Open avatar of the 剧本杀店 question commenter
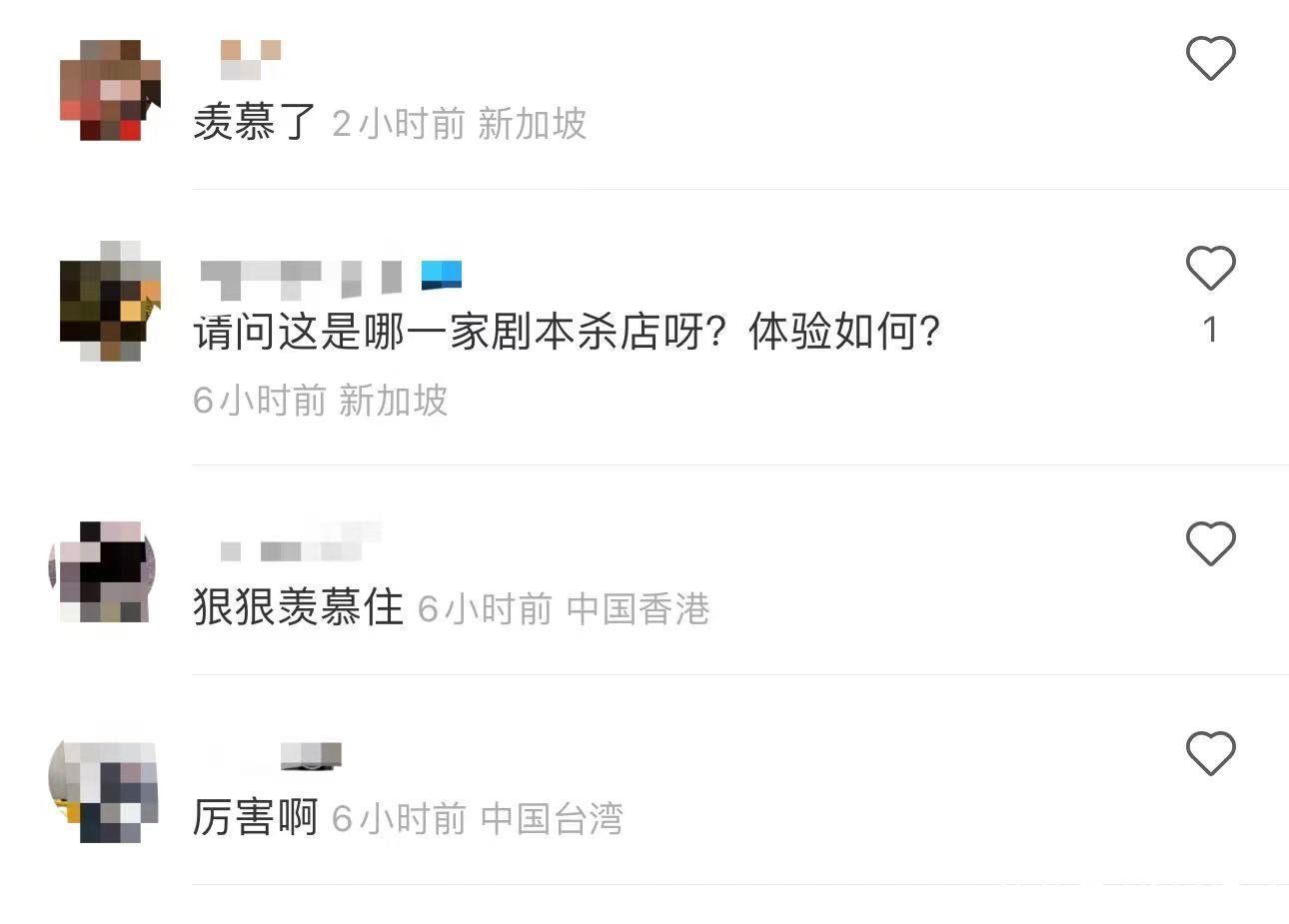 click(x=110, y=300)
